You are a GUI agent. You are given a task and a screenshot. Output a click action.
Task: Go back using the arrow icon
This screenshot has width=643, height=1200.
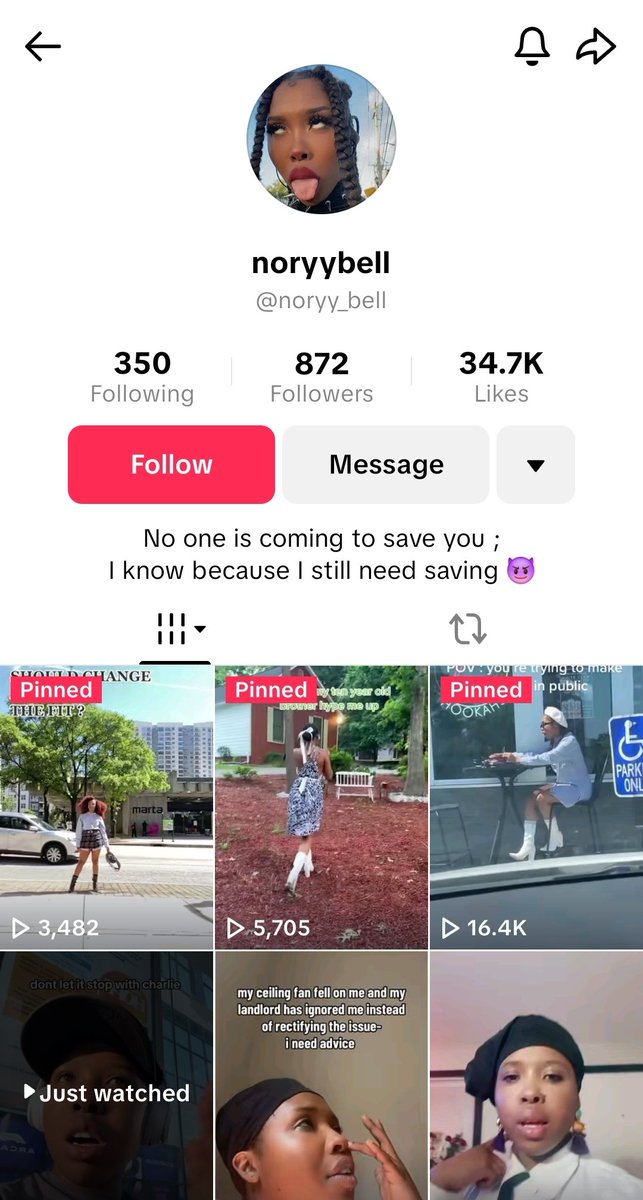coord(43,46)
